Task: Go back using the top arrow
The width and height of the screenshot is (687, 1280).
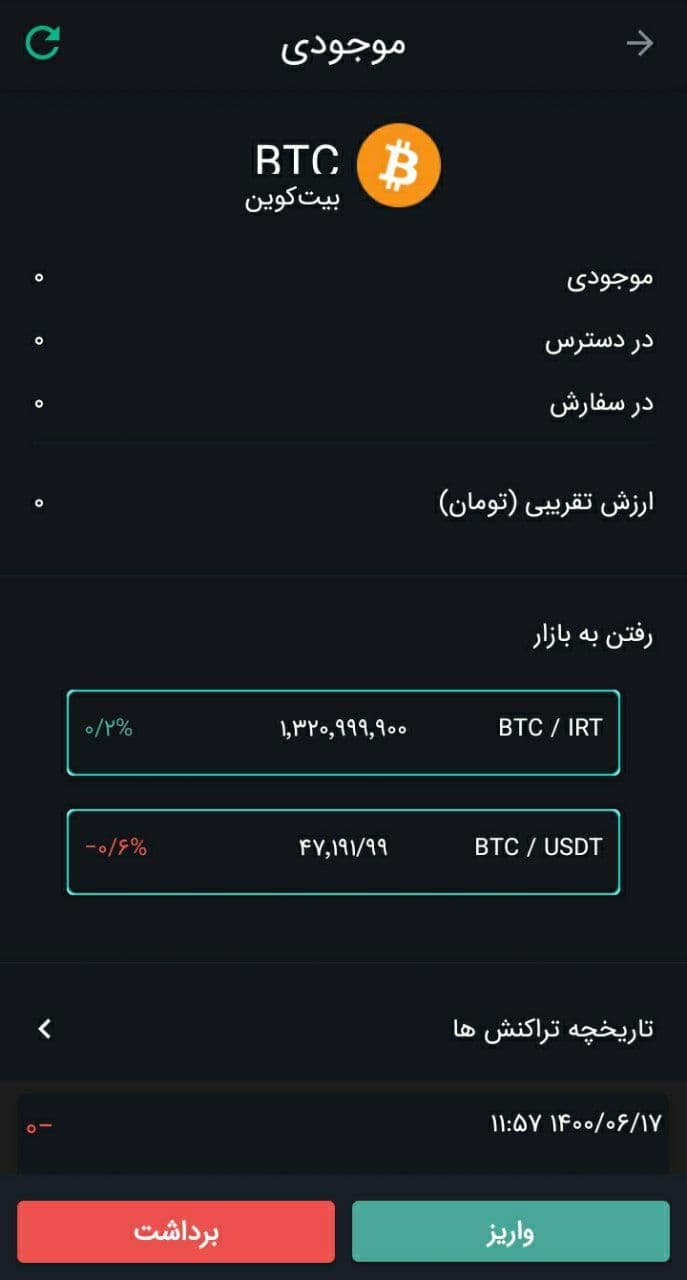Action: click(640, 43)
